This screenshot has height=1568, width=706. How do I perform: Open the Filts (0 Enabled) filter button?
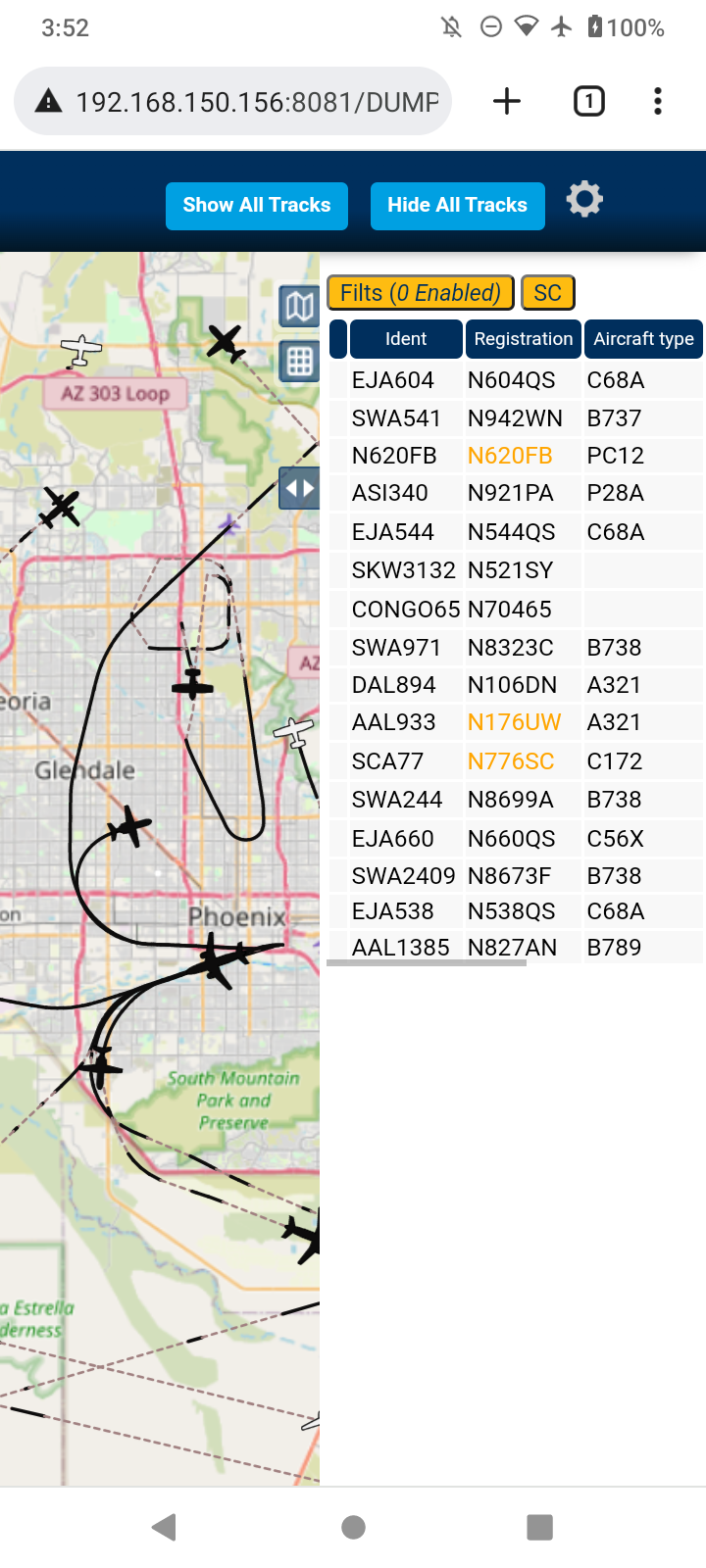[421, 293]
